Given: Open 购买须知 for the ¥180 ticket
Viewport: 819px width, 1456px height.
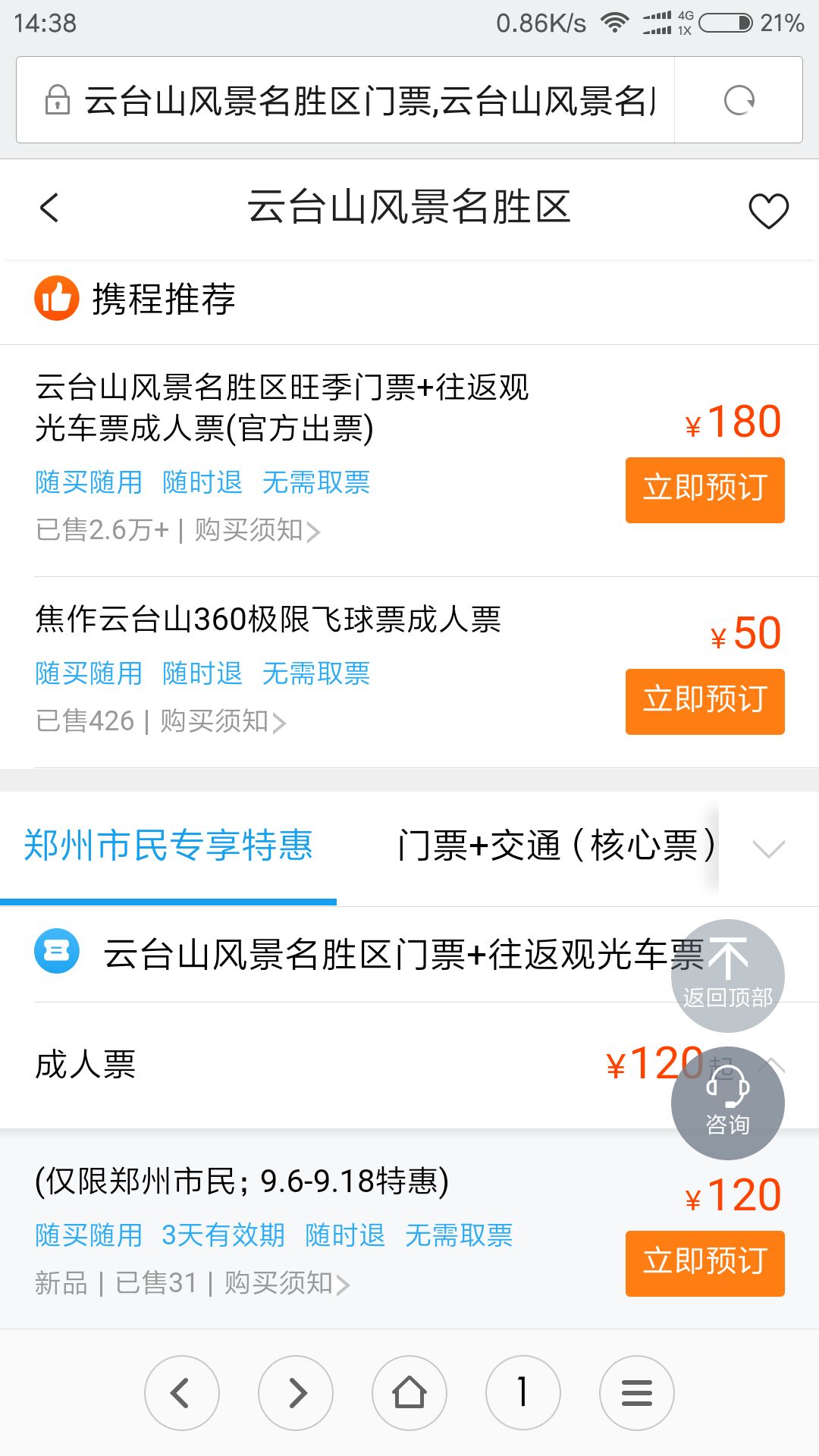Looking at the screenshot, I should pyautogui.click(x=257, y=530).
